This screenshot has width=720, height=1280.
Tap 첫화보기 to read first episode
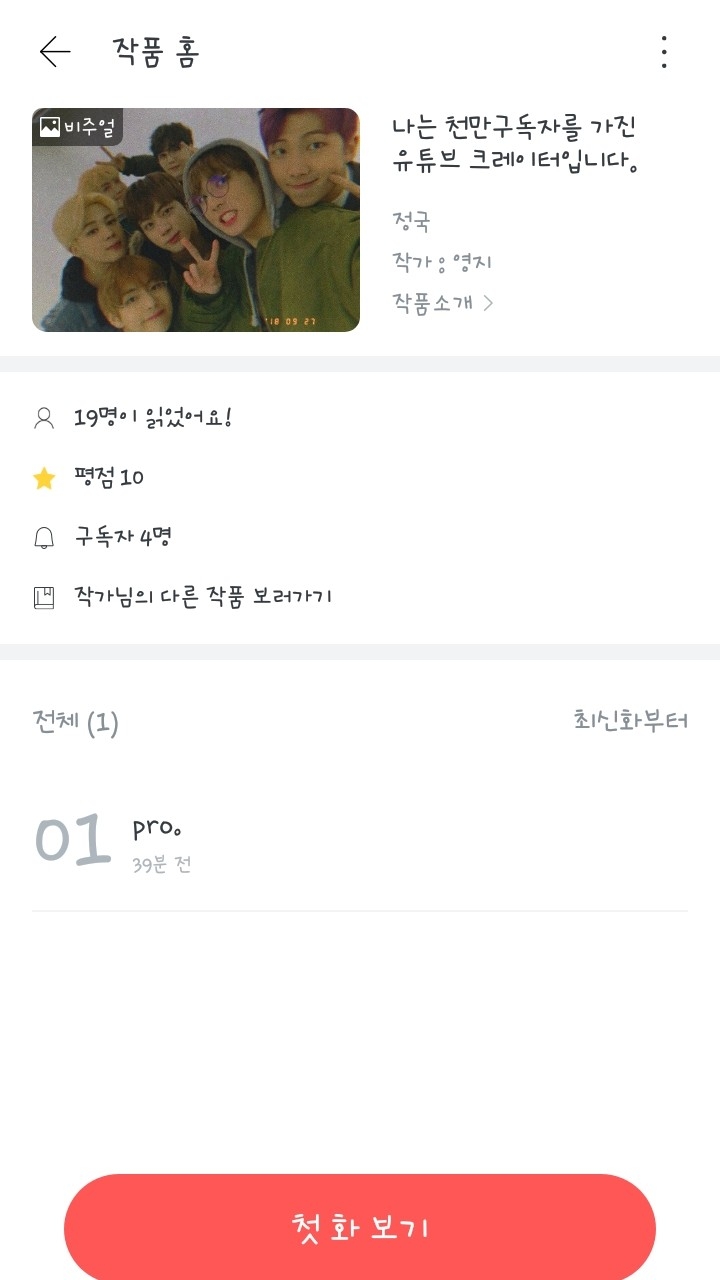[360, 1228]
